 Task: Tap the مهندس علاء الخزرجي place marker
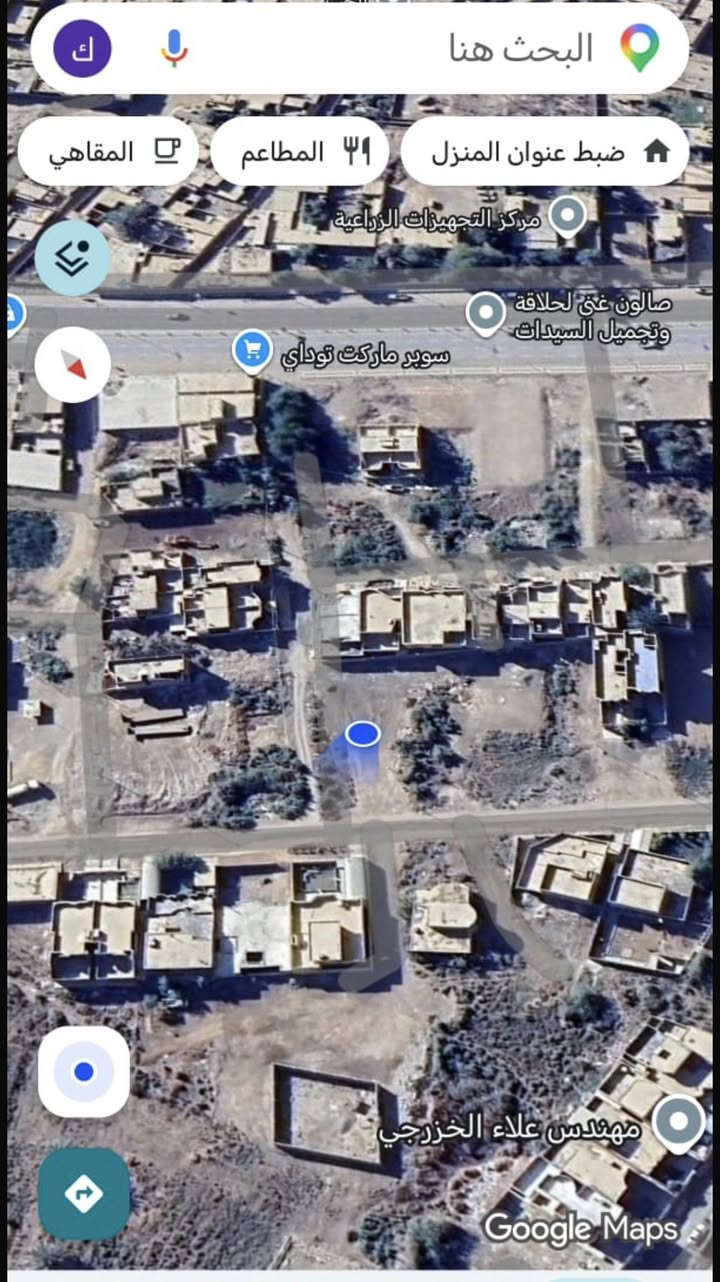(676, 1122)
